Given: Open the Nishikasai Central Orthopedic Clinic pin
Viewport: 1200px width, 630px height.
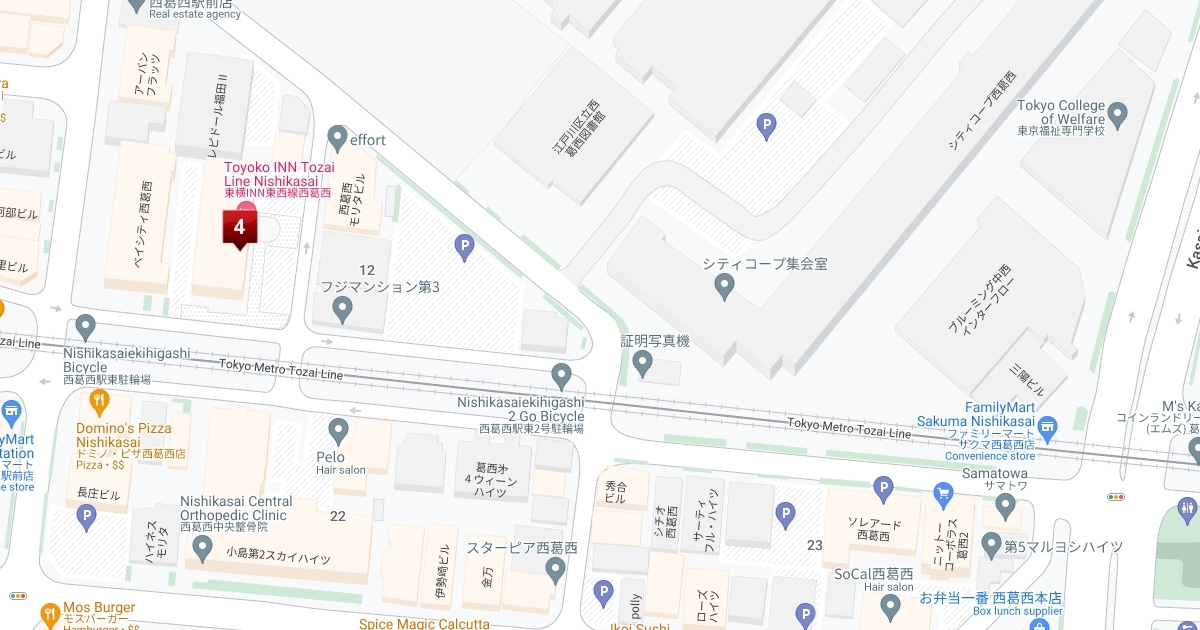Looking at the screenshot, I should [x=203, y=548].
